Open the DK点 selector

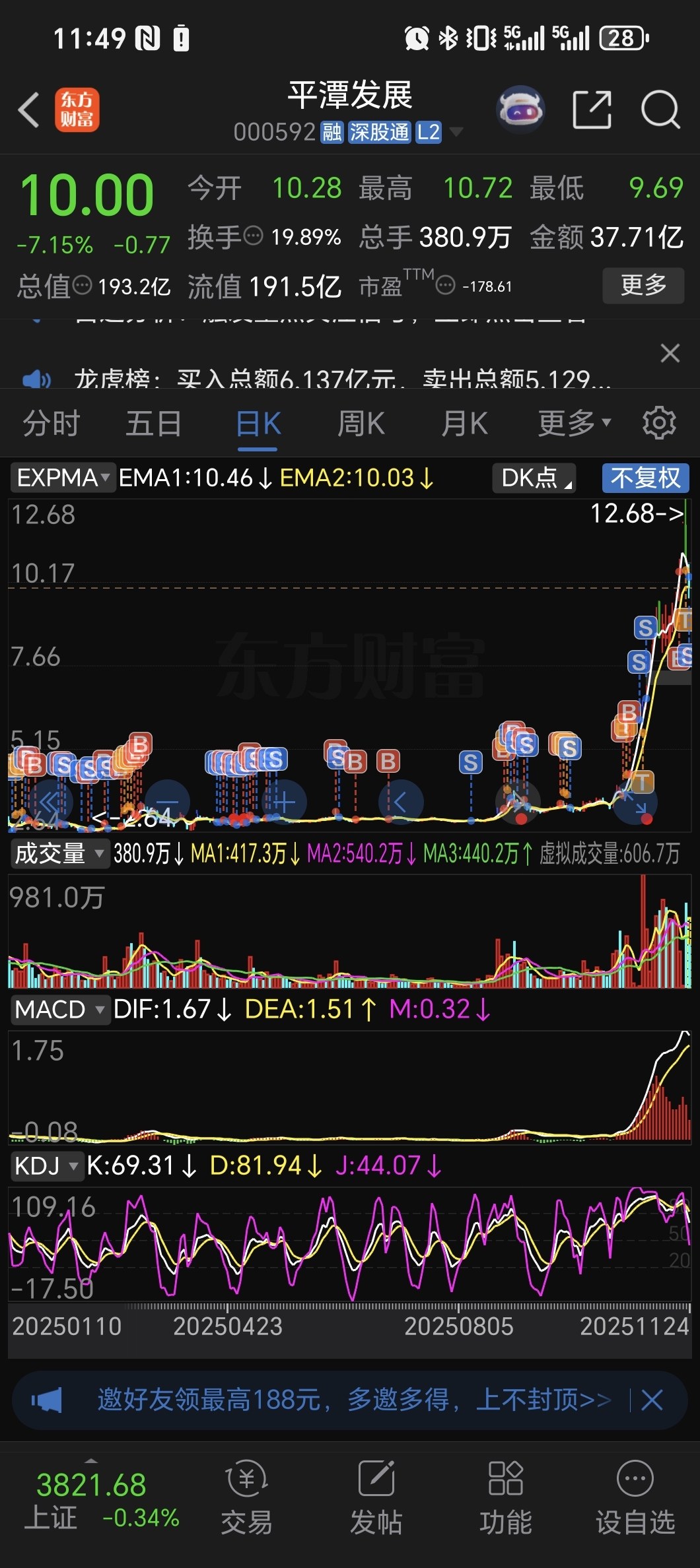point(535,478)
